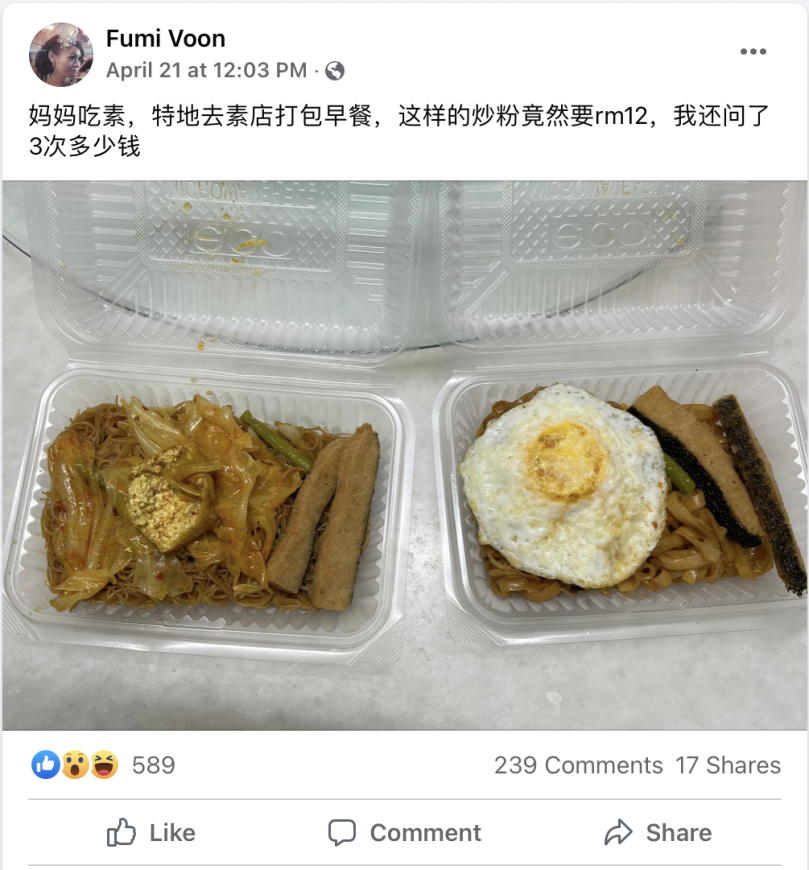Open the April 21 post timestamp

tap(206, 70)
